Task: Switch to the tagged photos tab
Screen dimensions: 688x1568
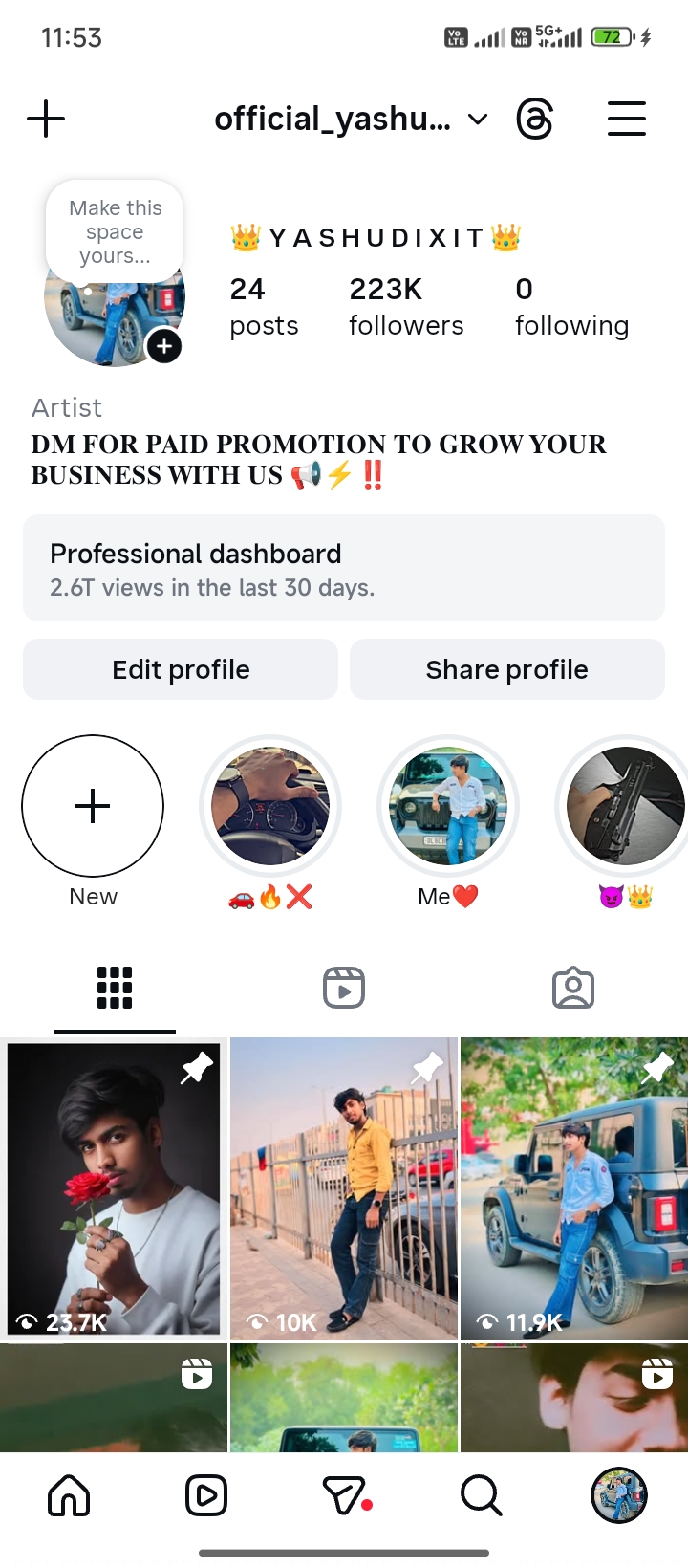Action: pyautogui.click(x=573, y=988)
